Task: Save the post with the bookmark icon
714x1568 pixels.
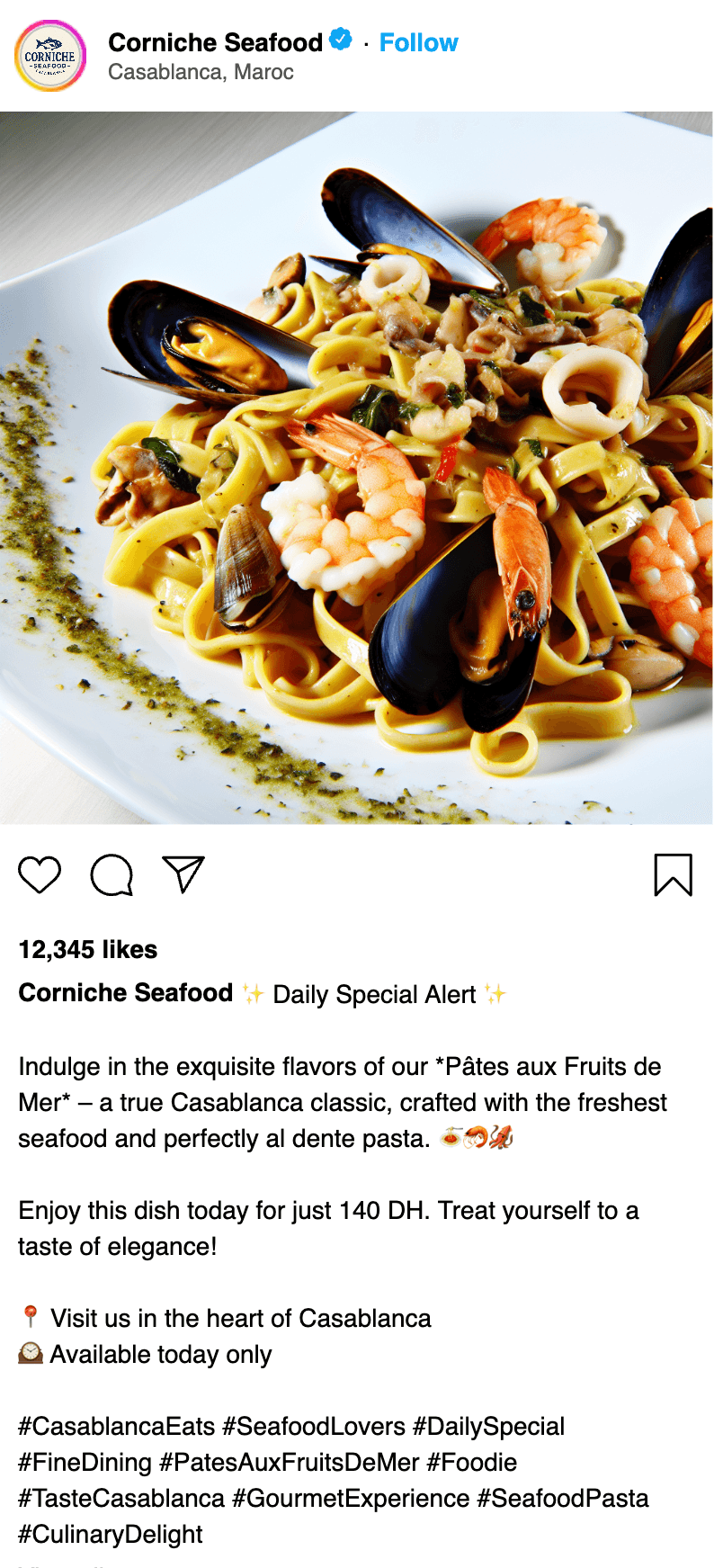Action: click(673, 874)
